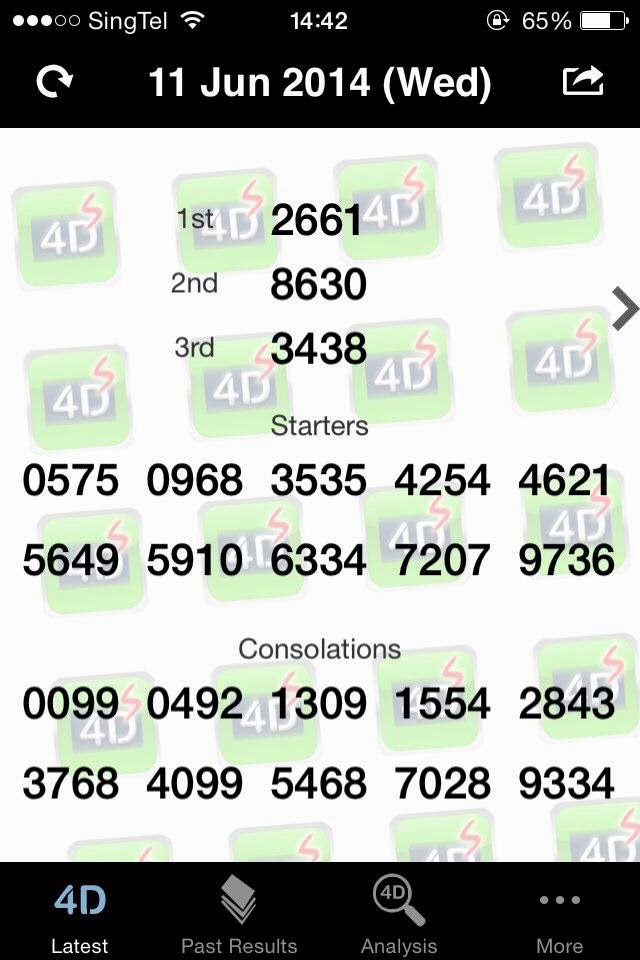Switch to the Analysis tab
Screen dimensions: 640x960
point(399,915)
